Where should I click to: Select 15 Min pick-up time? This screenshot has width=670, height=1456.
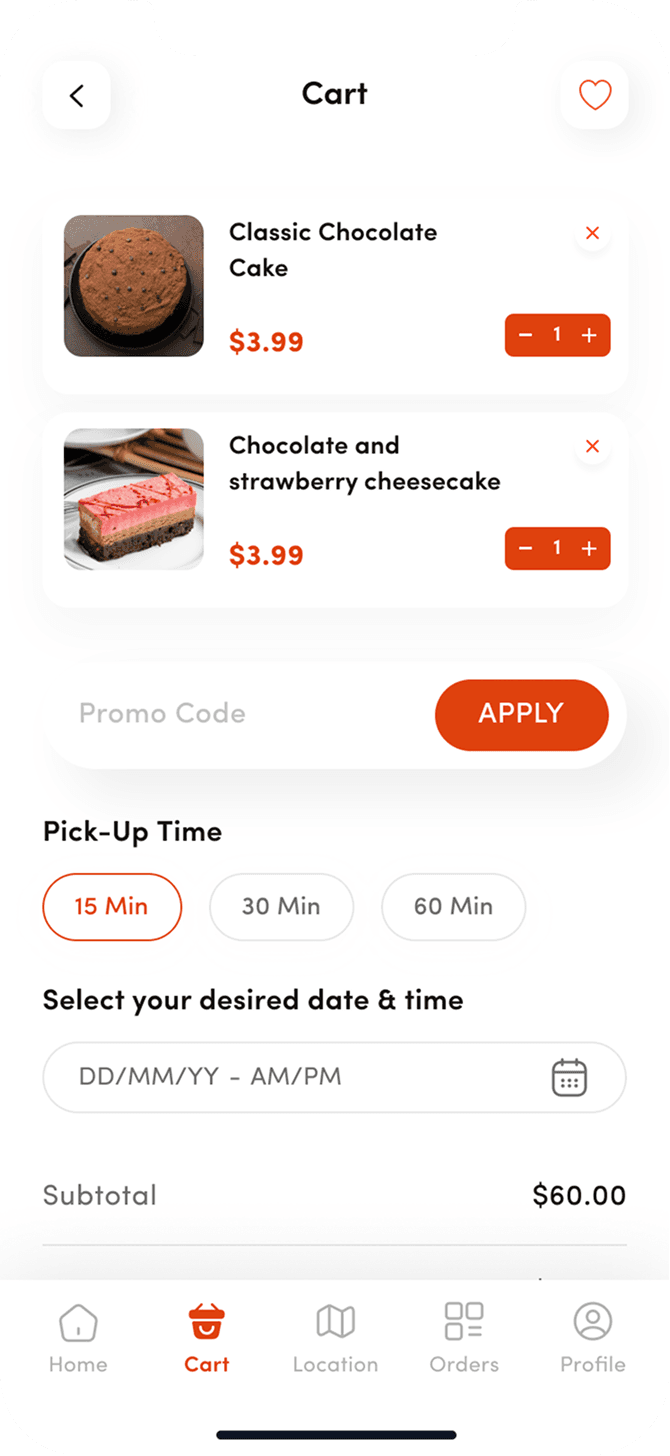click(x=112, y=907)
